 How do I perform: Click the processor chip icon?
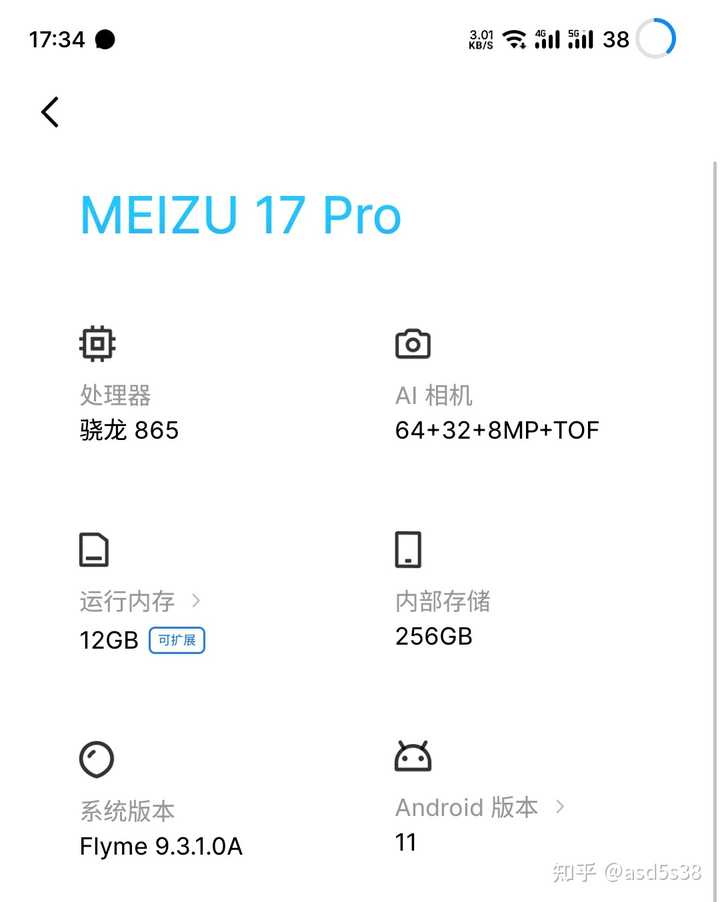coord(97,343)
